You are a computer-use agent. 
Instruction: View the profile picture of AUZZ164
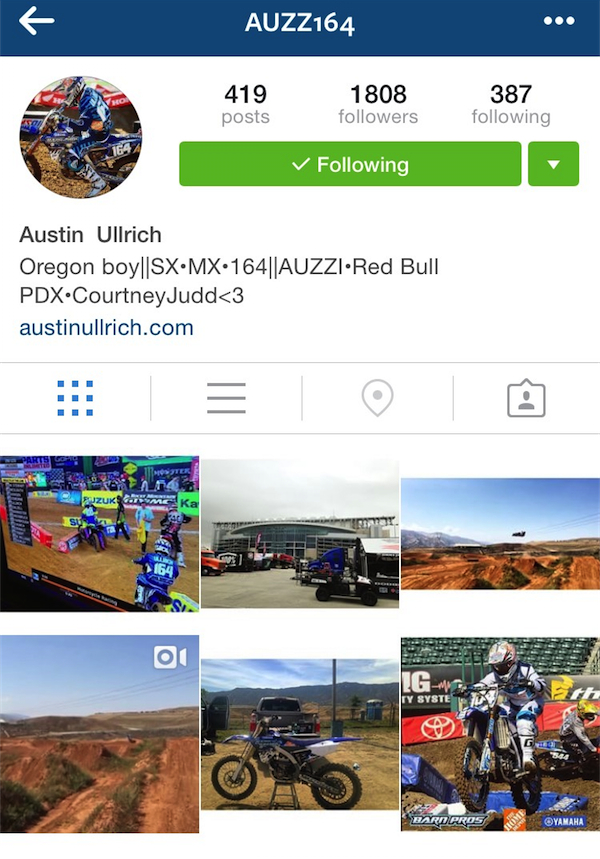tap(81, 137)
